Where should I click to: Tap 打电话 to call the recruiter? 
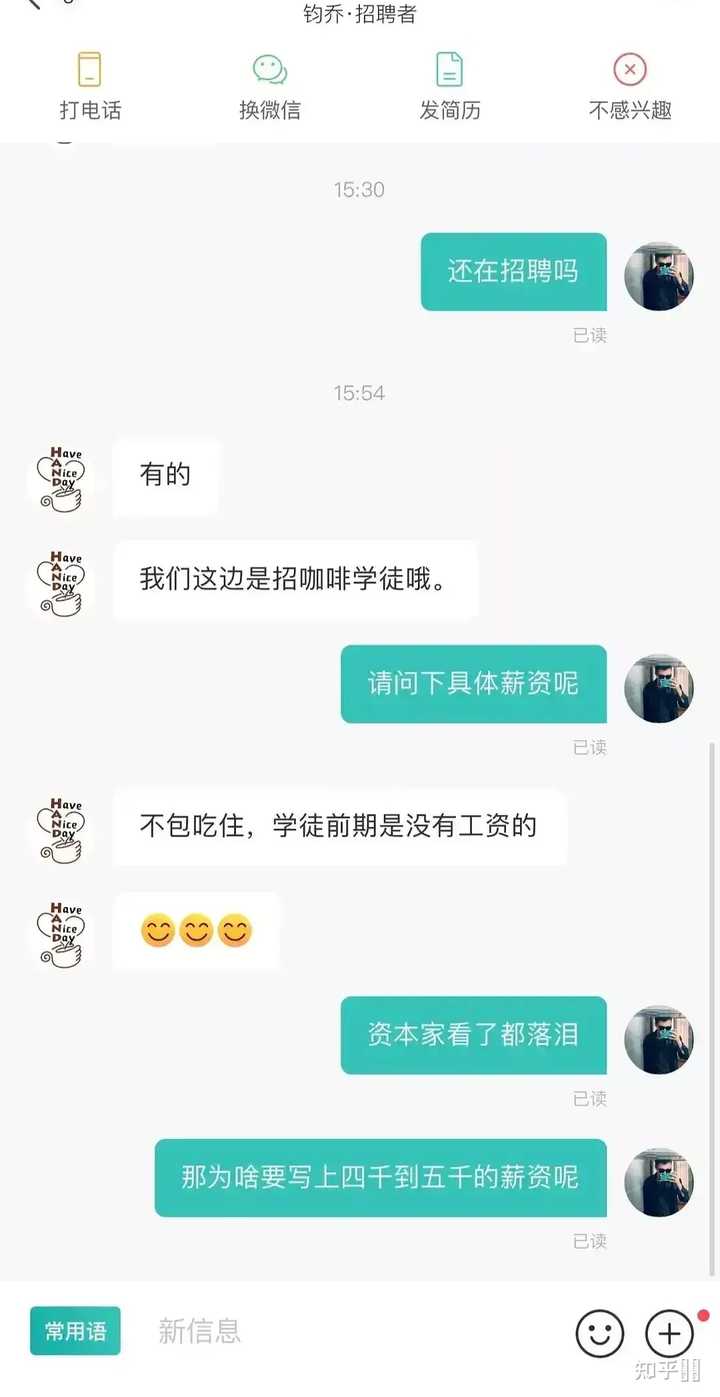click(x=90, y=87)
